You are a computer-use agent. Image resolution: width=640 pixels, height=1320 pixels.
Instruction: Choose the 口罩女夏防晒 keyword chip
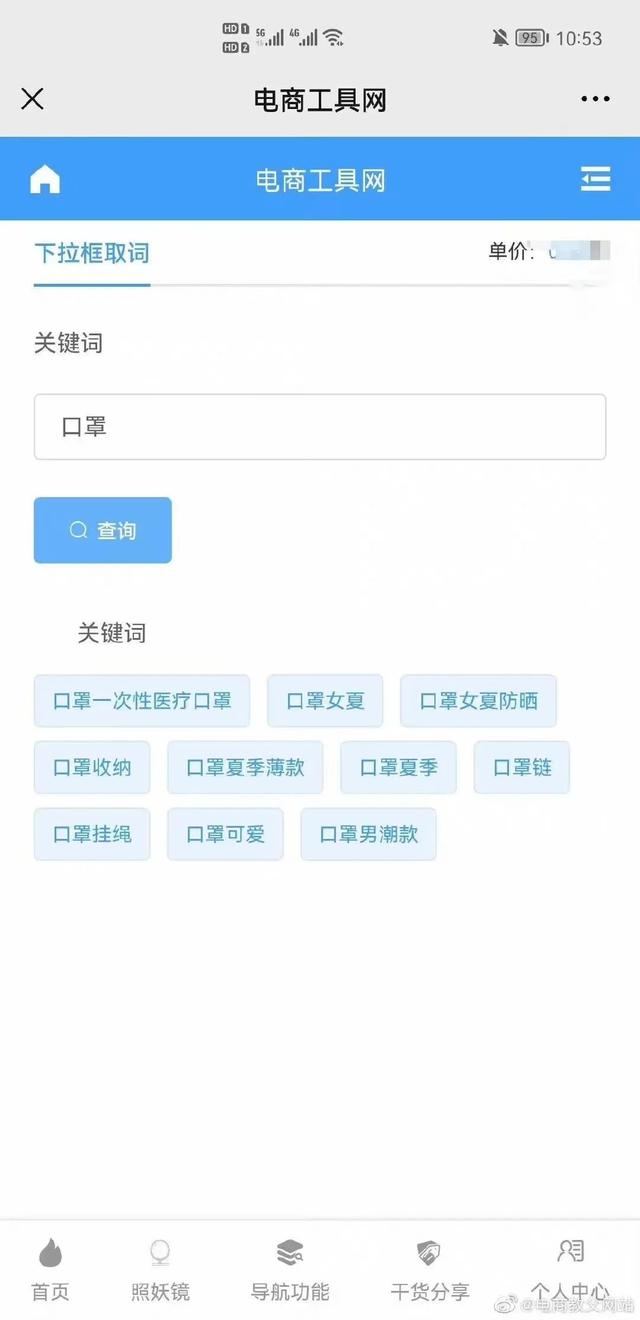coord(478,701)
